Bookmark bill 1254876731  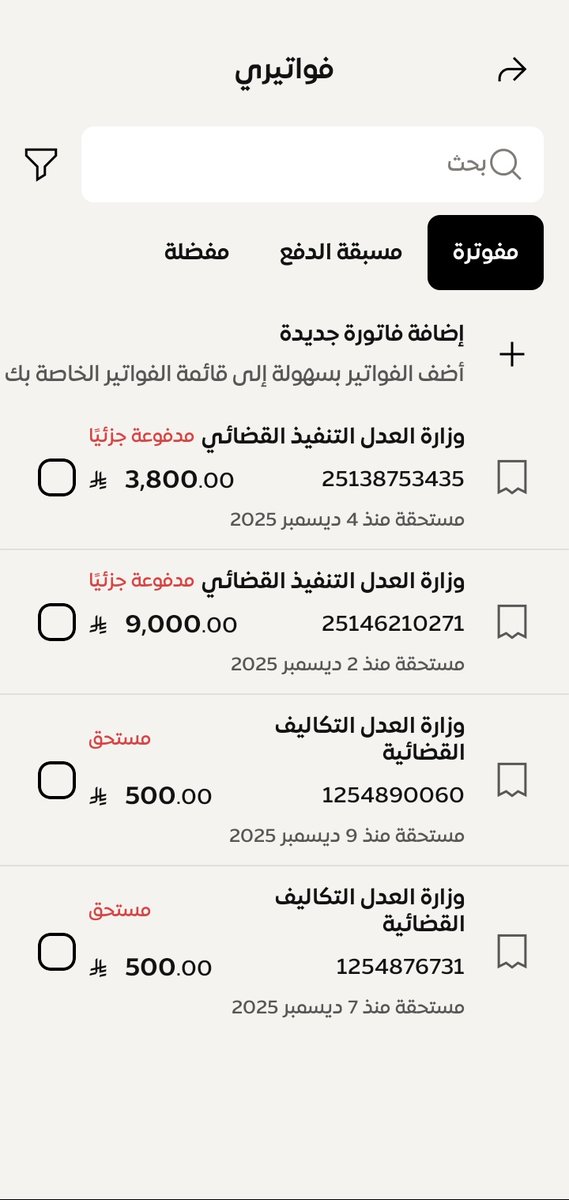pos(511,952)
